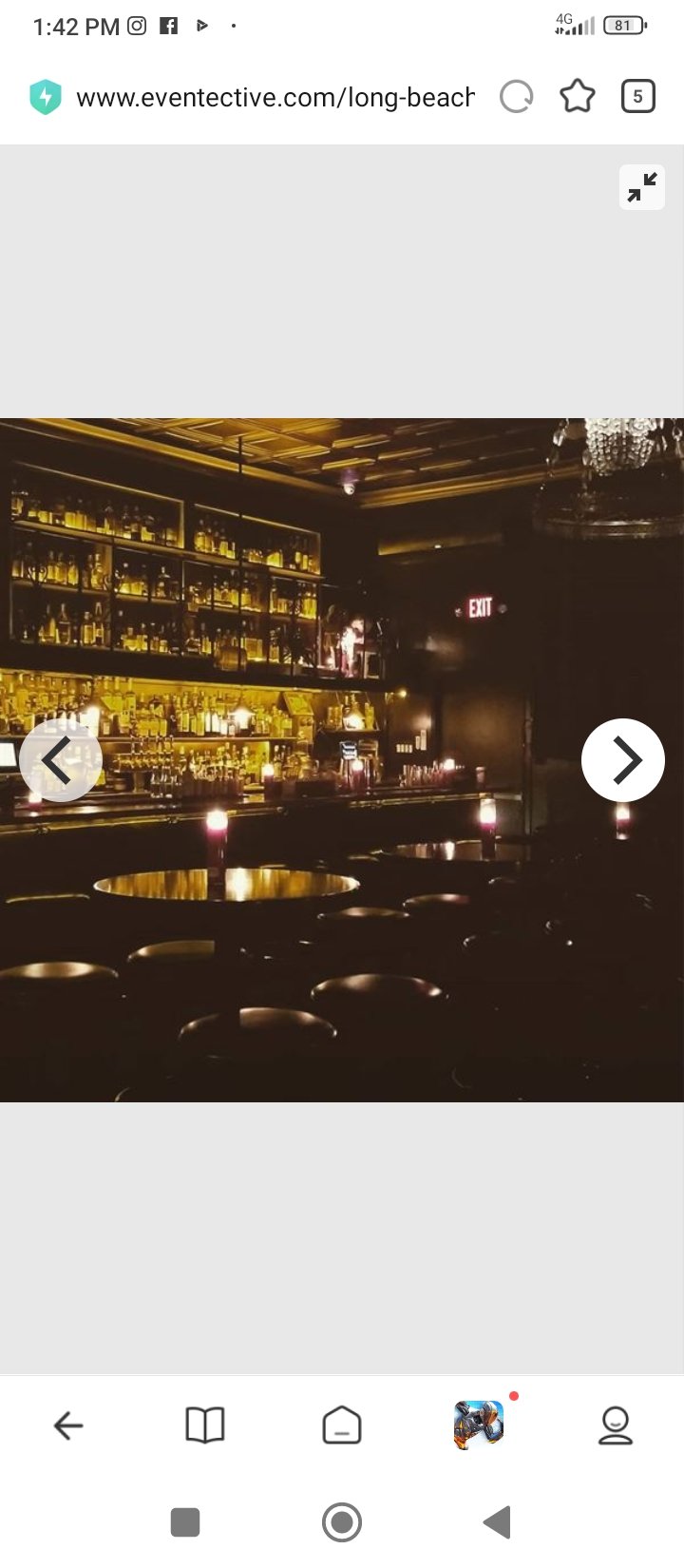The image size is (684, 1568).
Task: Go back using the browser arrow
Action: click(x=68, y=1425)
